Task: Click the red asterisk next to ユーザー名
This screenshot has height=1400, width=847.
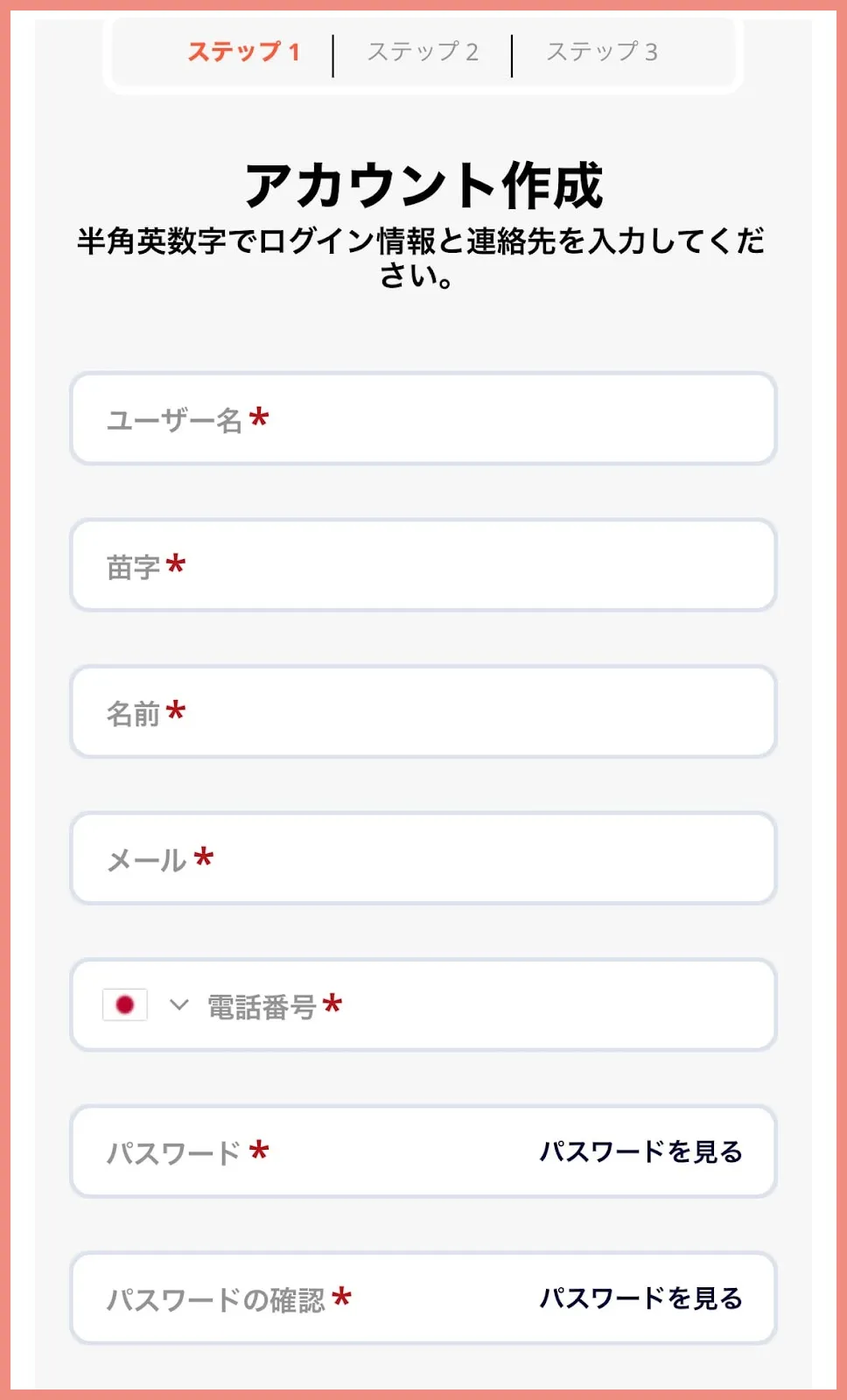Action: (259, 416)
